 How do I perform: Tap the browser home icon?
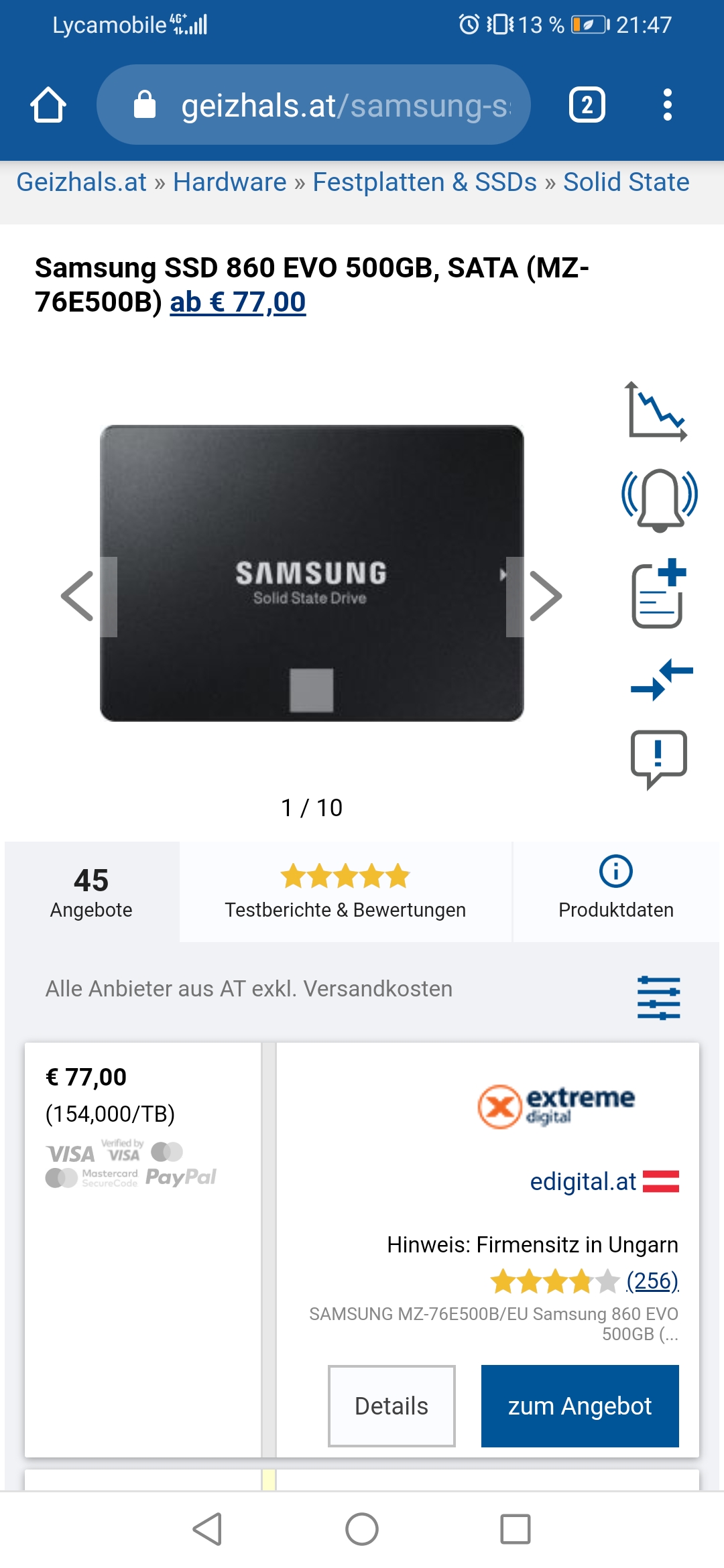[48, 105]
